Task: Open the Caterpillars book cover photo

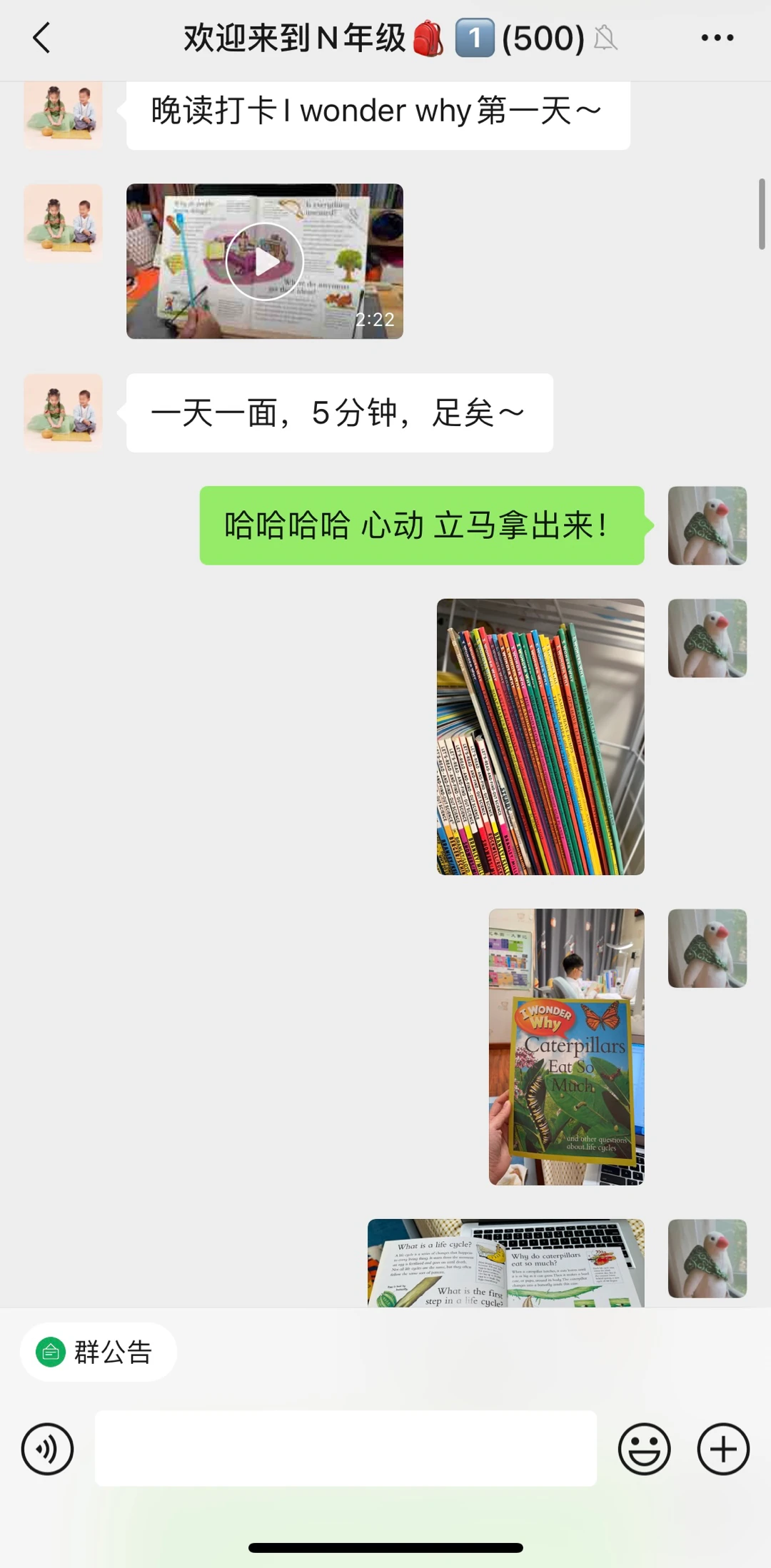Action: click(x=566, y=1046)
